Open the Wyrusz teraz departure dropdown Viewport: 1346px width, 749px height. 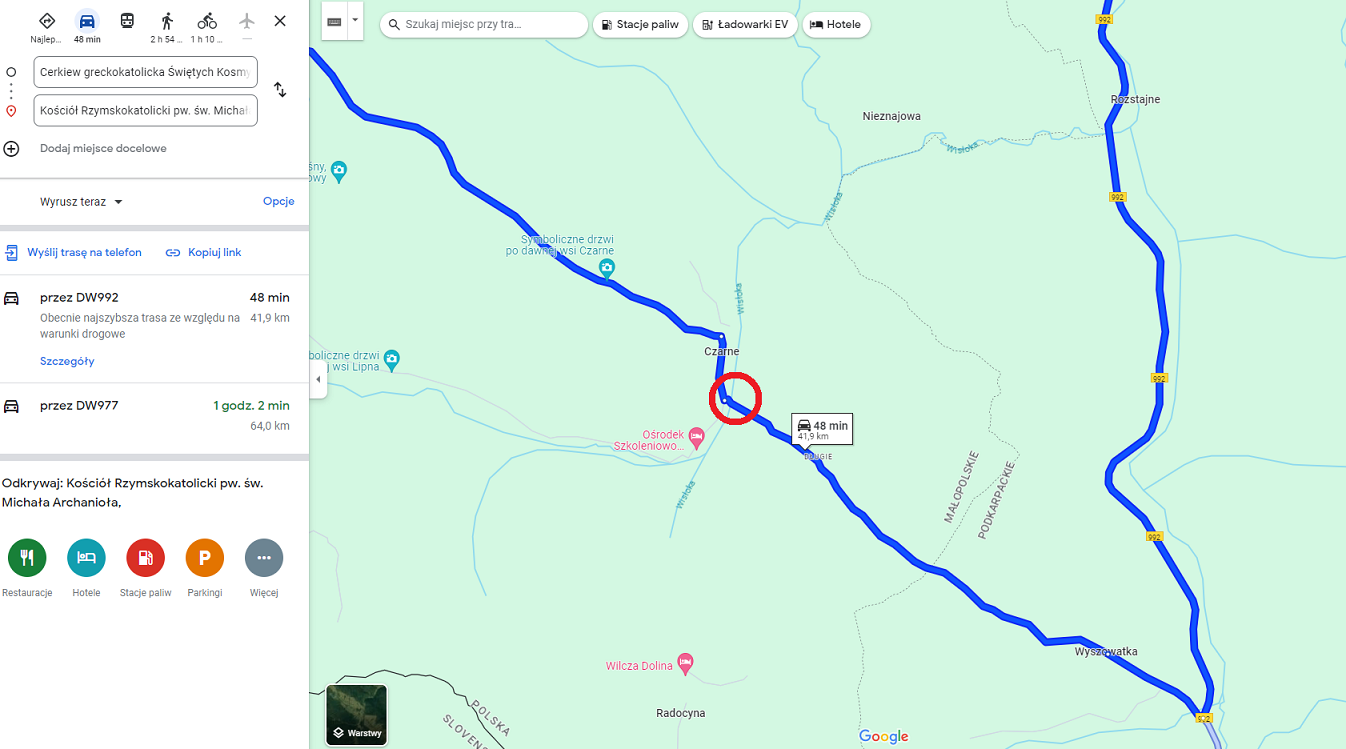(81, 202)
